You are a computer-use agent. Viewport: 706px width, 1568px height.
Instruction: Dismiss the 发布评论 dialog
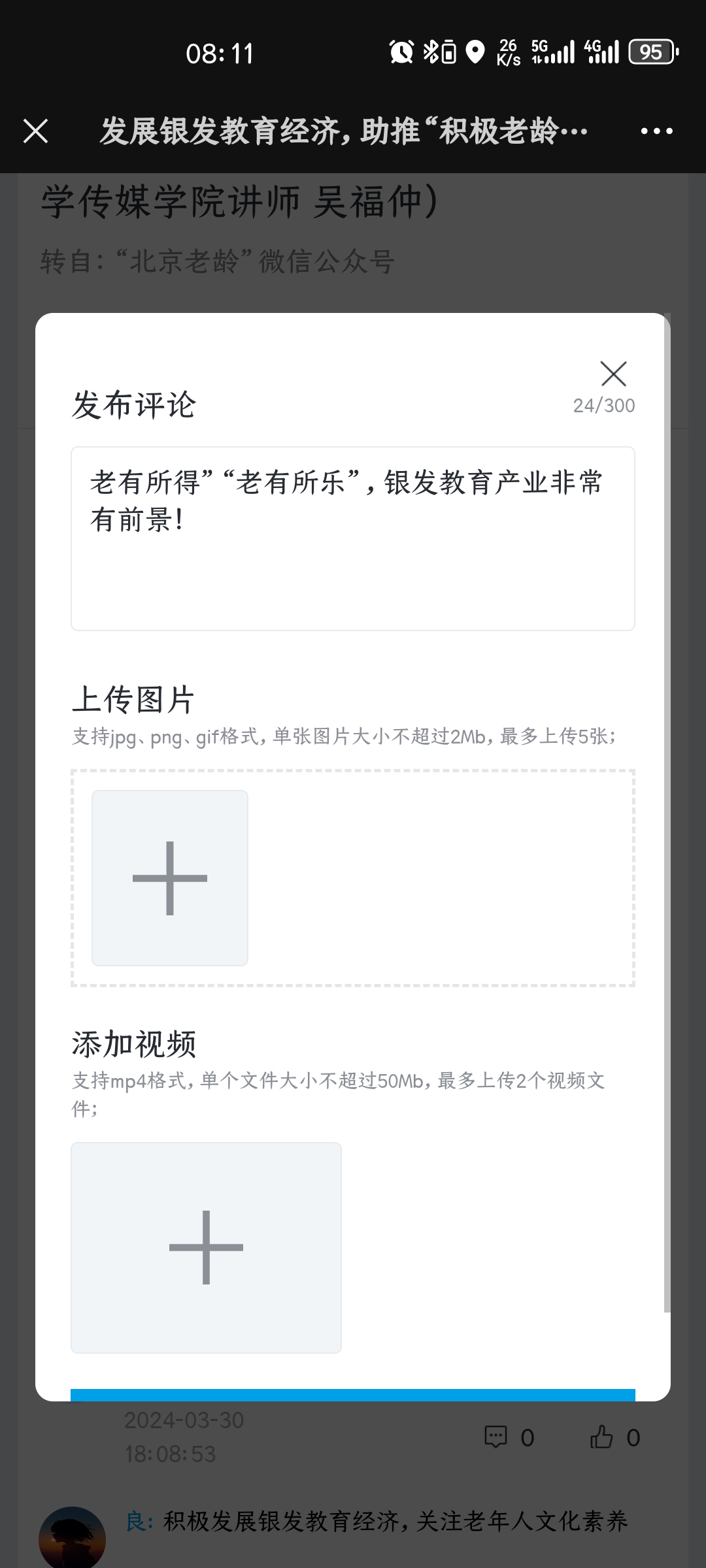tap(613, 374)
